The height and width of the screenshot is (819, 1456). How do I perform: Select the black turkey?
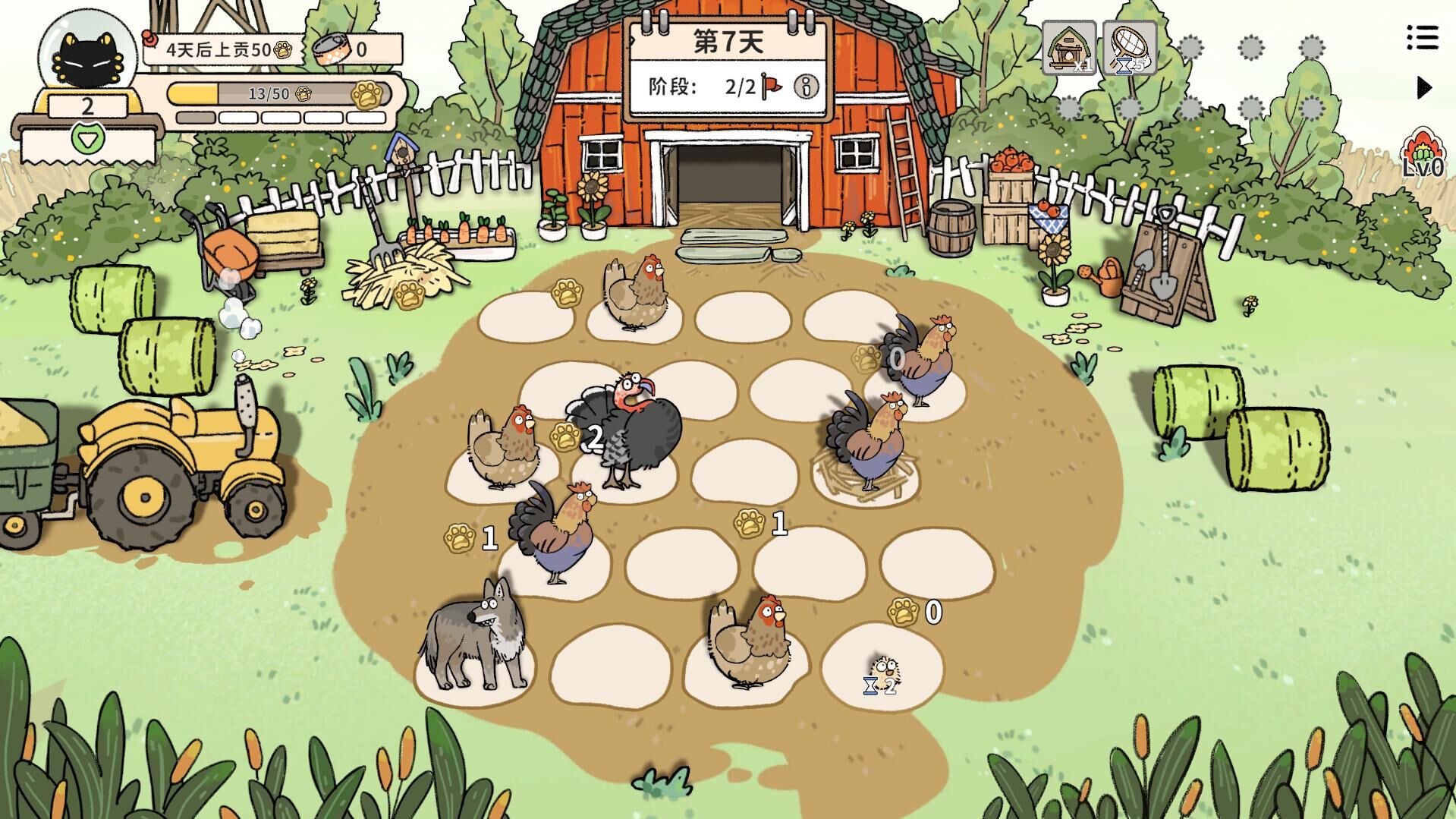coord(627,429)
